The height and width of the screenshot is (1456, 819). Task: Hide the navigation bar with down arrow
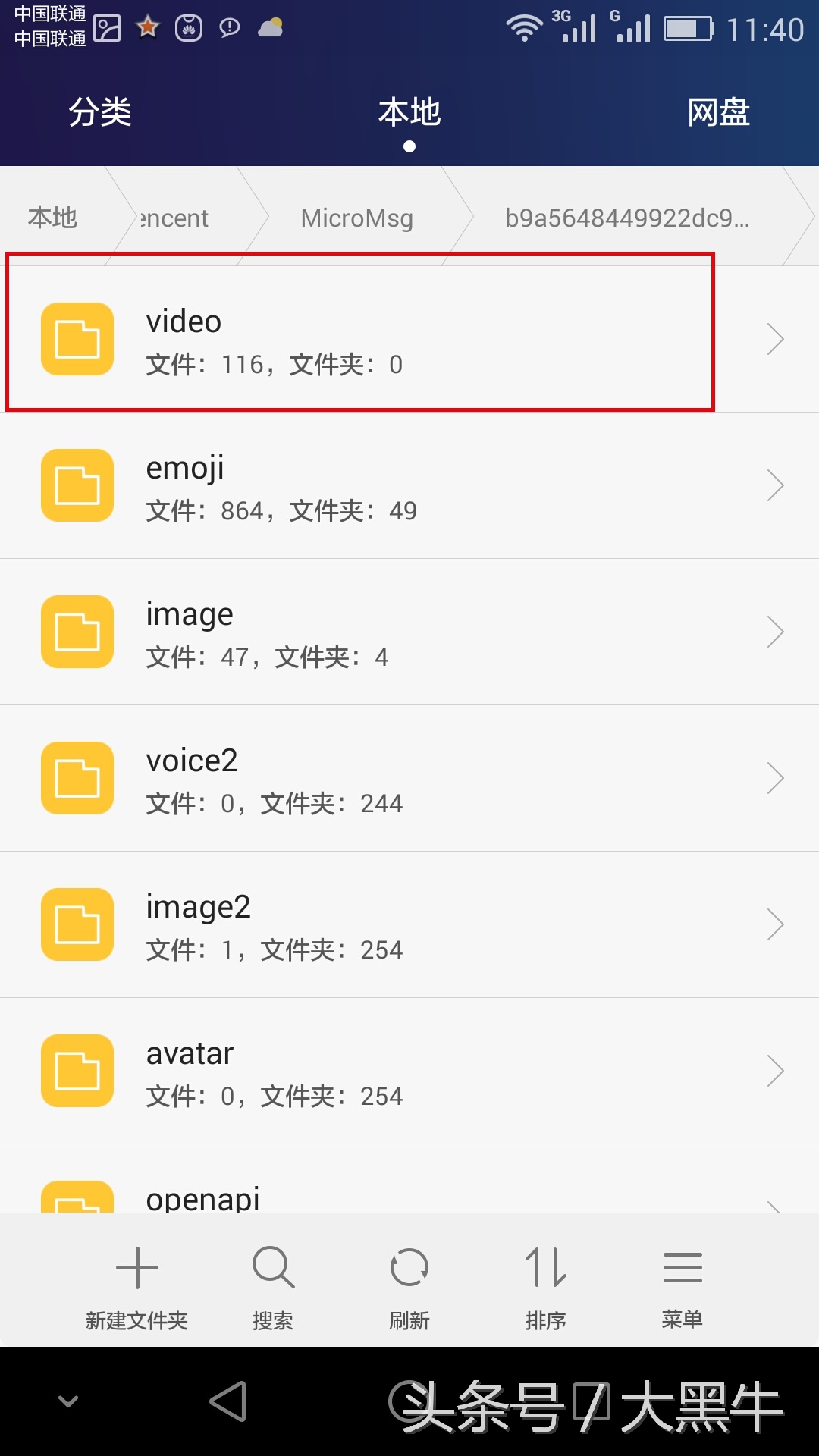click(x=68, y=1401)
